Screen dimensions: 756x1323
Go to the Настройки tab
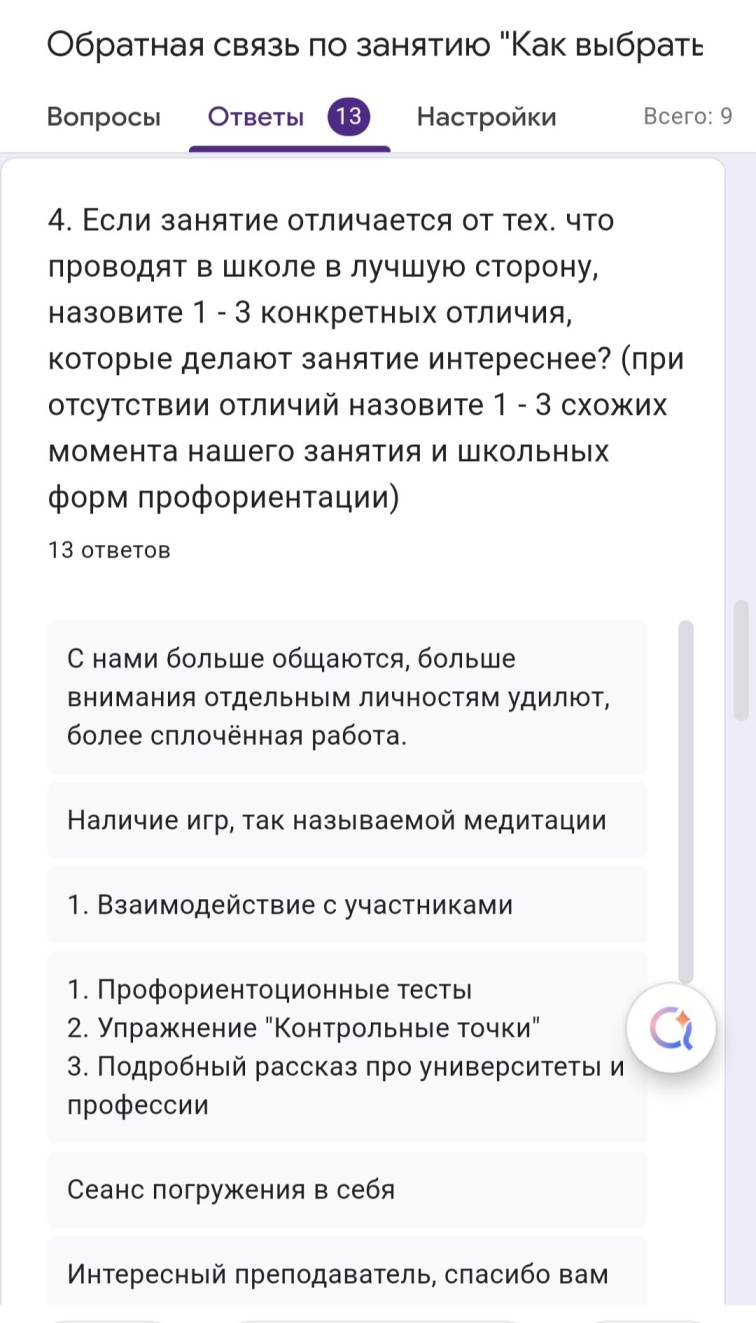pos(486,117)
